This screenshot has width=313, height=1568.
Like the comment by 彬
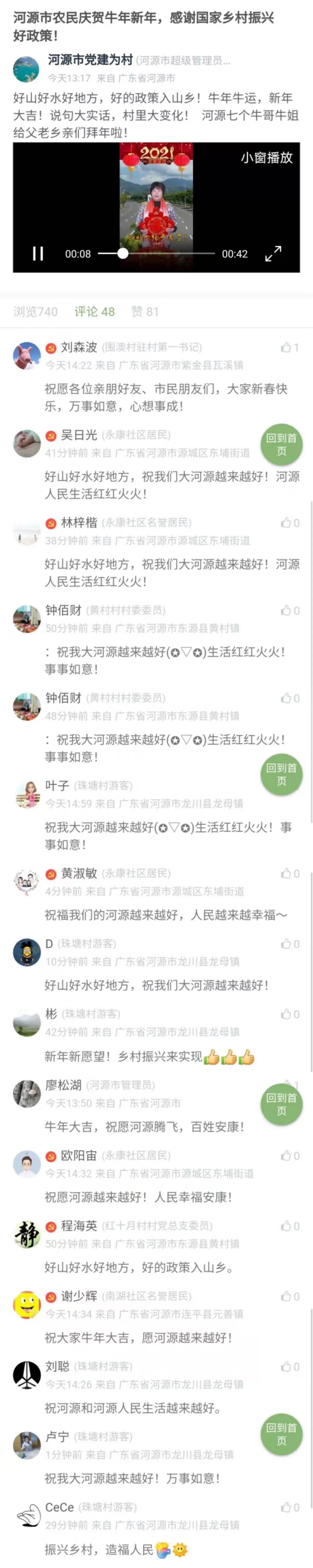pyautogui.click(x=290, y=1014)
